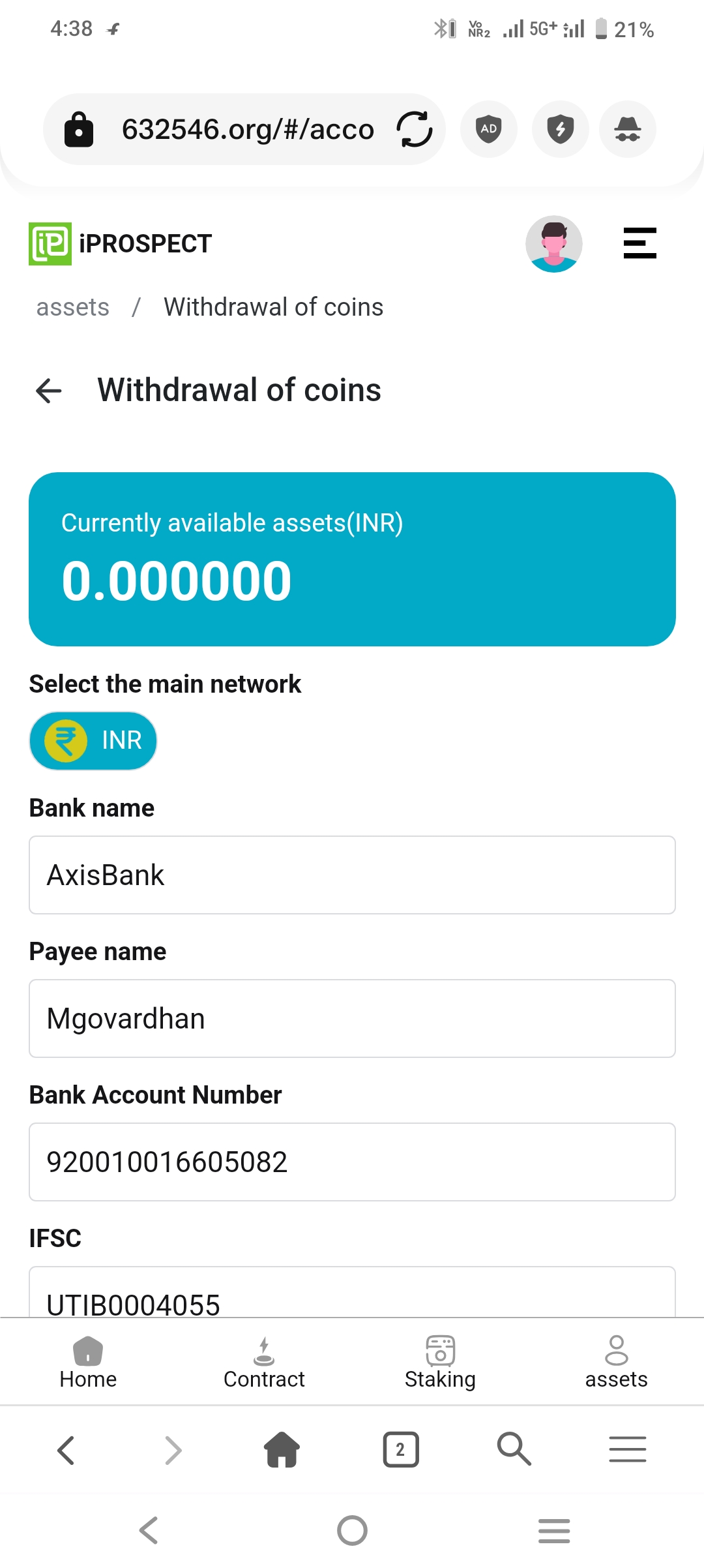Screen dimensions: 704x1568
Task: Edit the IFSC code field
Action: pos(352,1298)
